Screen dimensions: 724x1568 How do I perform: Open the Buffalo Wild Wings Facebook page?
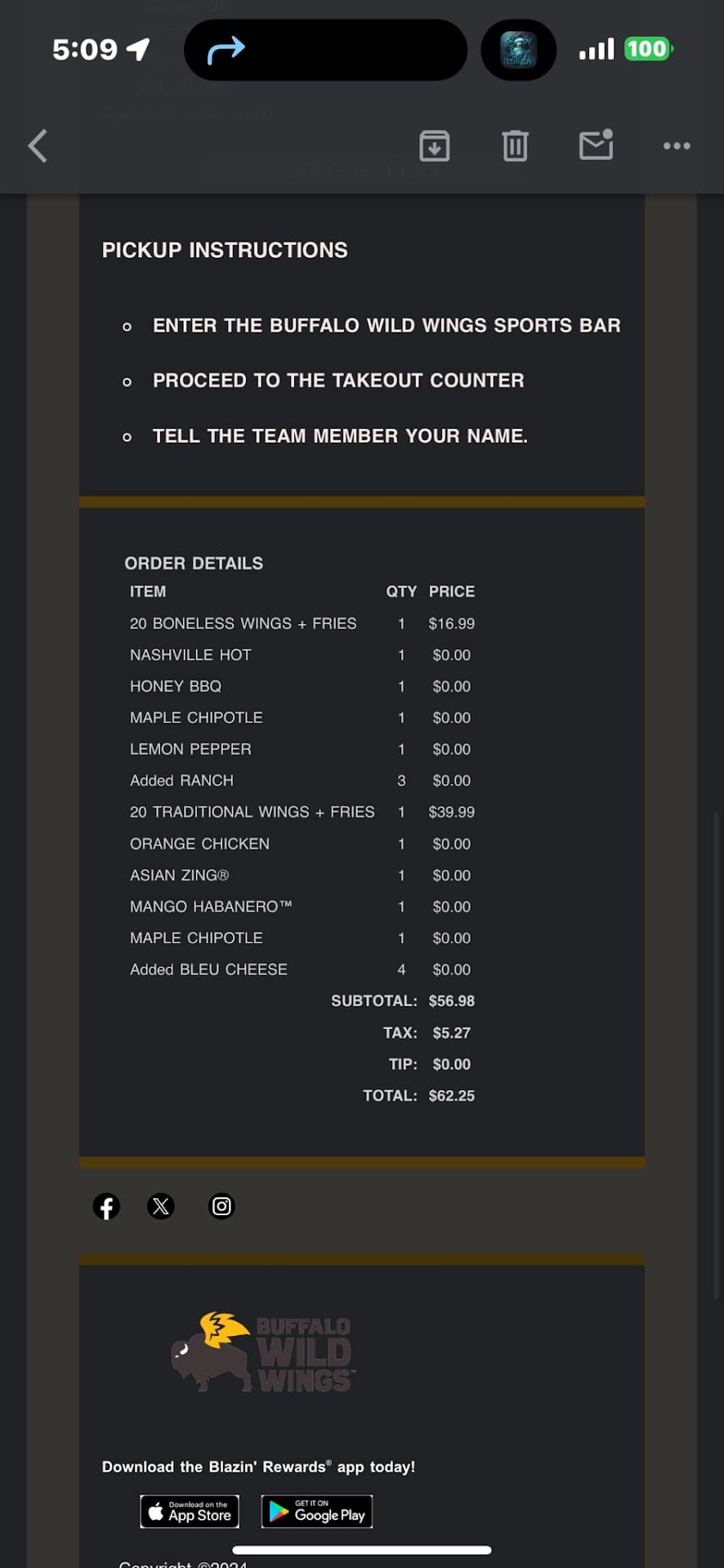click(x=106, y=1206)
